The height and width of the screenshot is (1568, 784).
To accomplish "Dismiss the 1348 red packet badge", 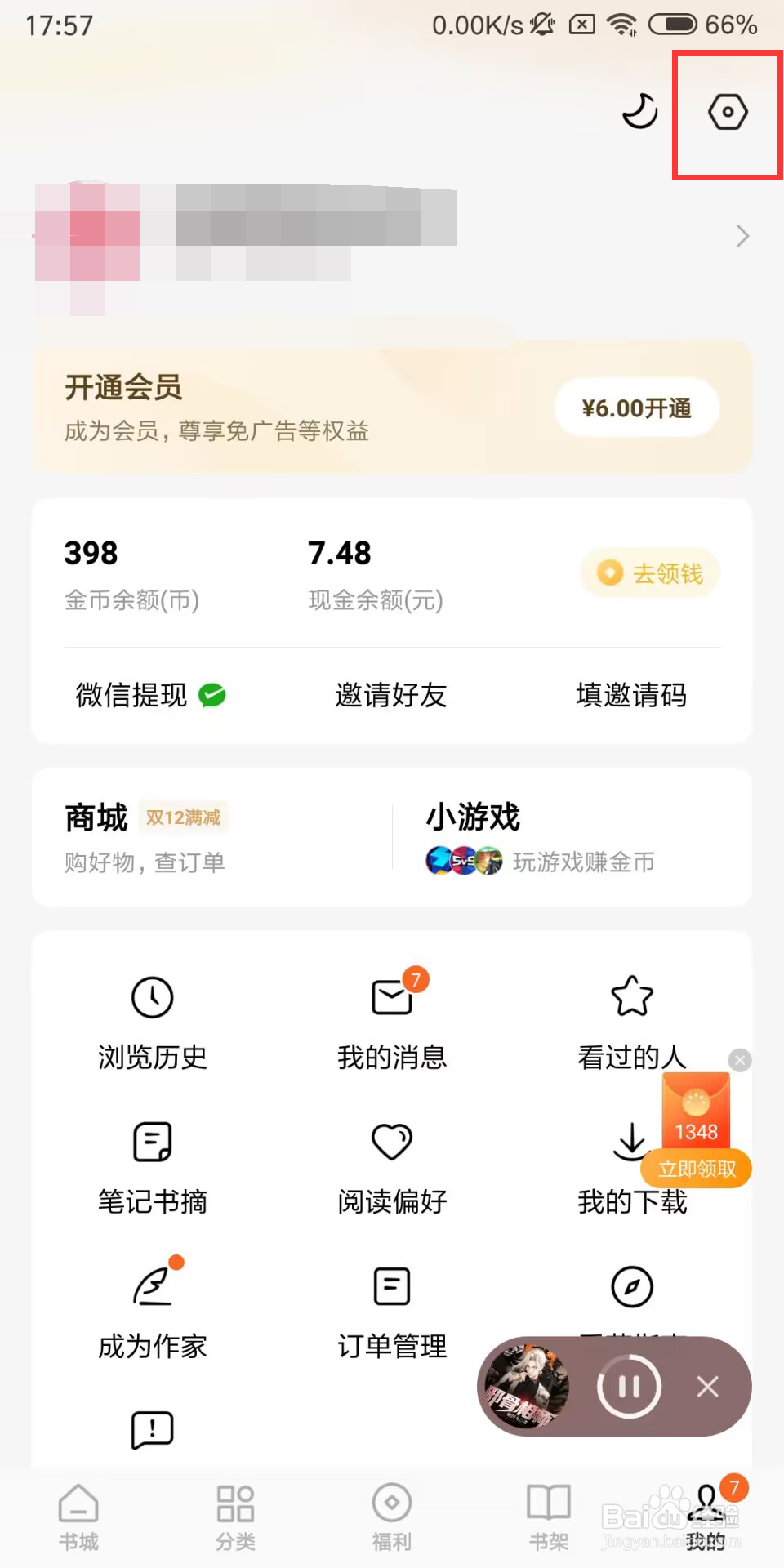I will click(x=739, y=1059).
